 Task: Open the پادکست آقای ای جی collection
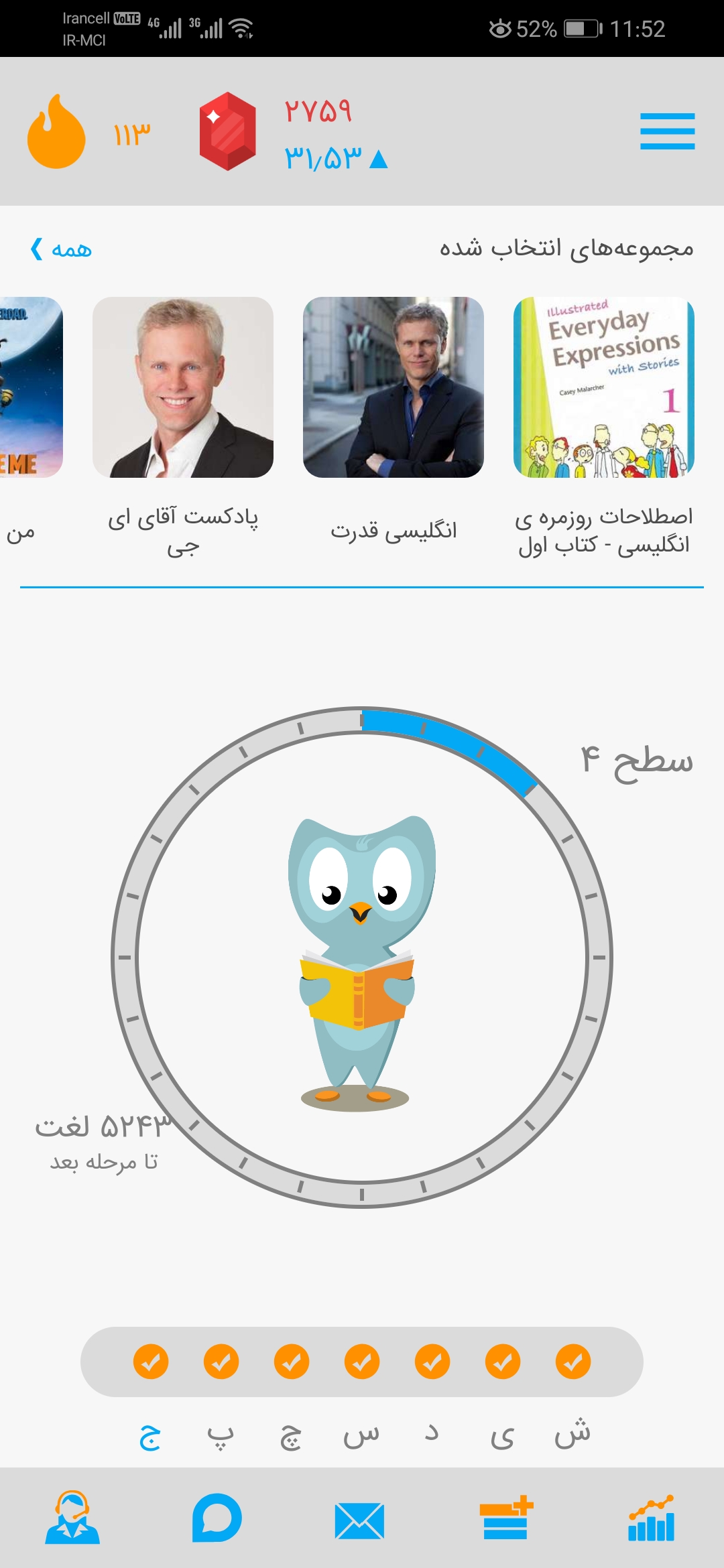(183, 387)
